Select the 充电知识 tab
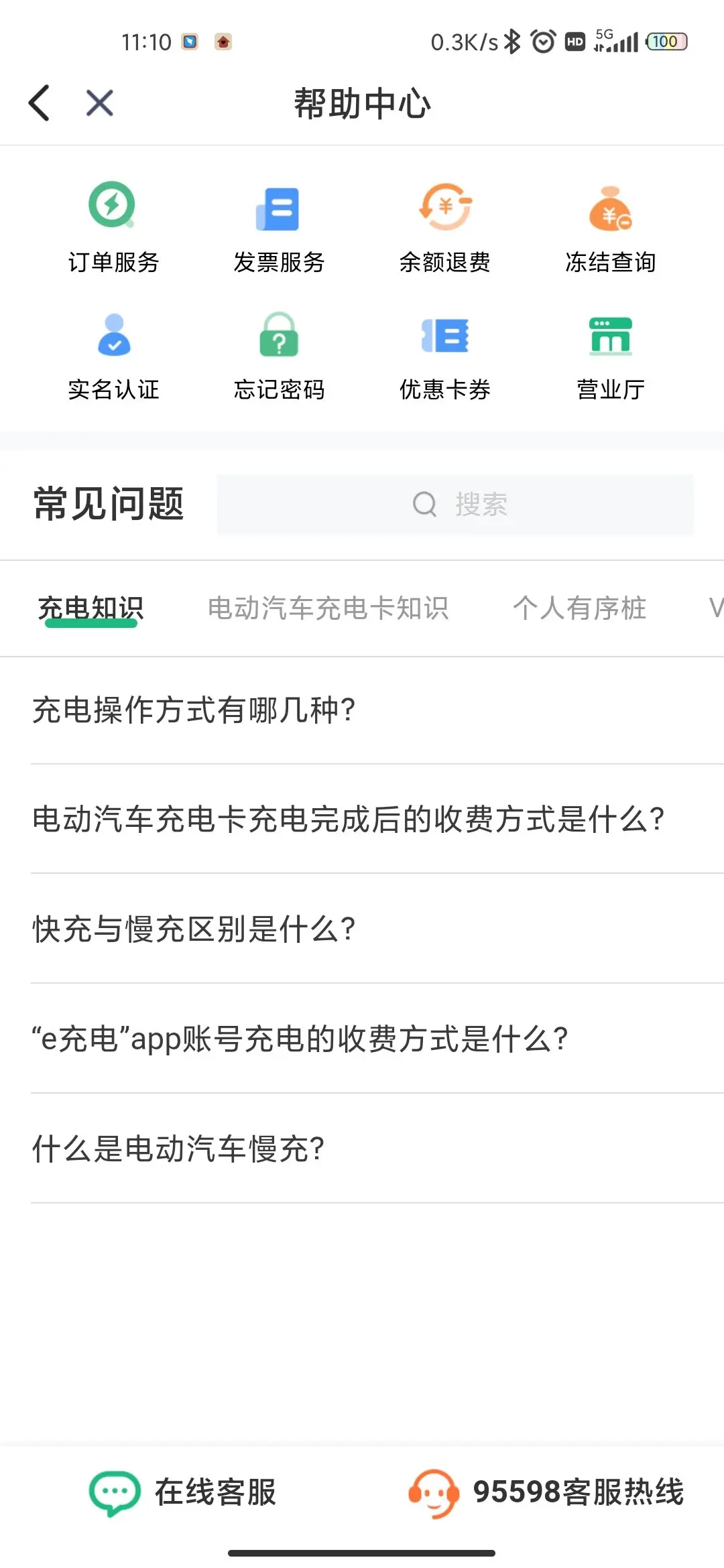Image resolution: width=724 pixels, height=1568 pixels. pyautogui.click(x=90, y=608)
